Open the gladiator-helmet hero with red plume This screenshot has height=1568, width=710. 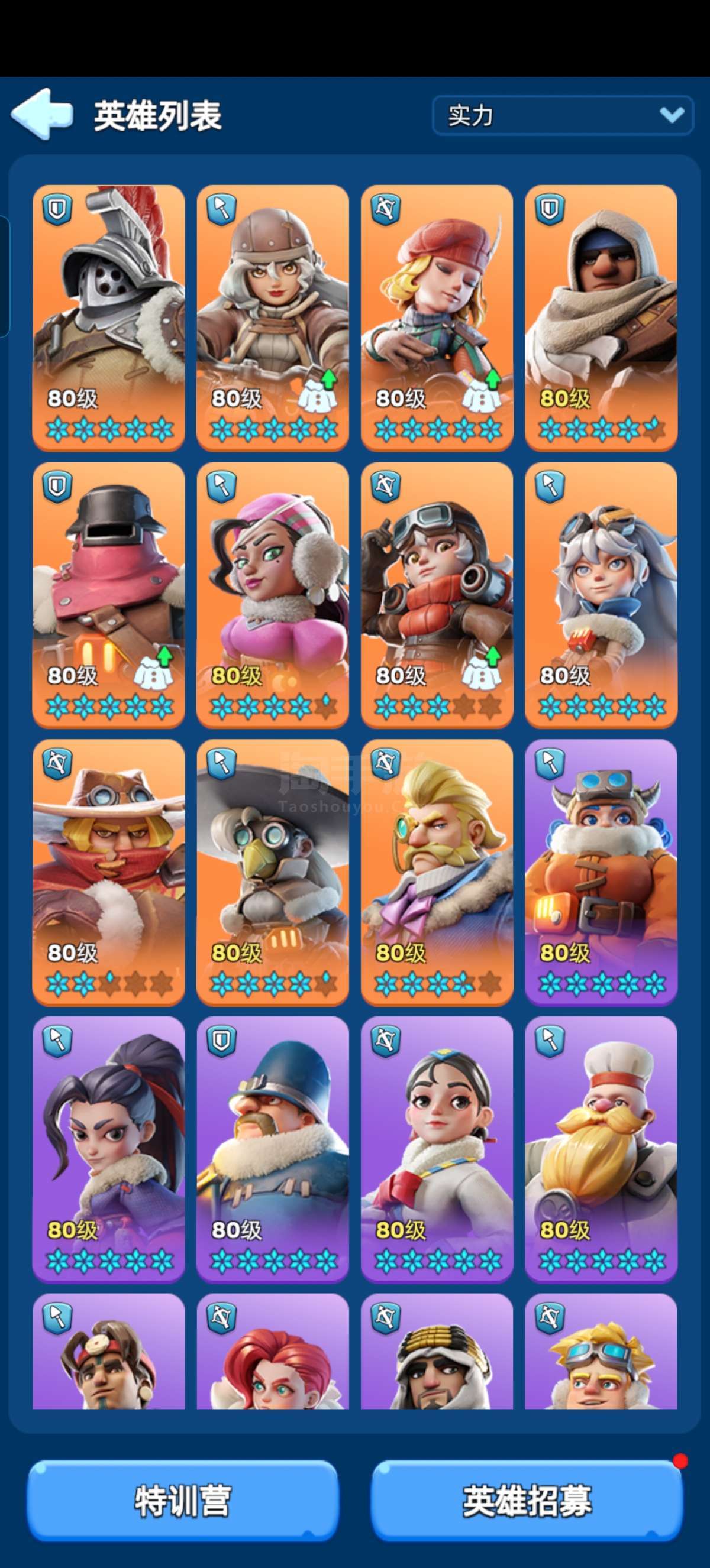[x=108, y=318]
